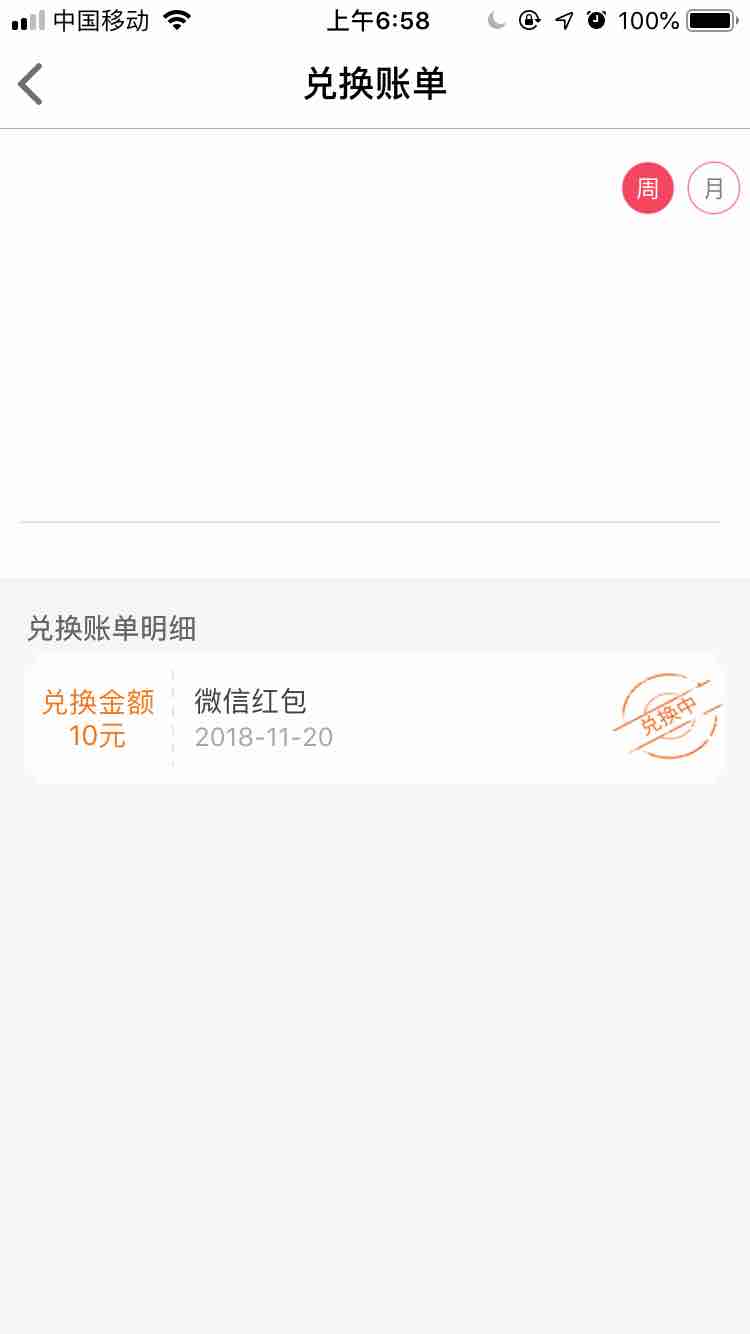Open the 微信红包 10元 redemption record
This screenshot has height=1334, width=750.
tap(374, 719)
